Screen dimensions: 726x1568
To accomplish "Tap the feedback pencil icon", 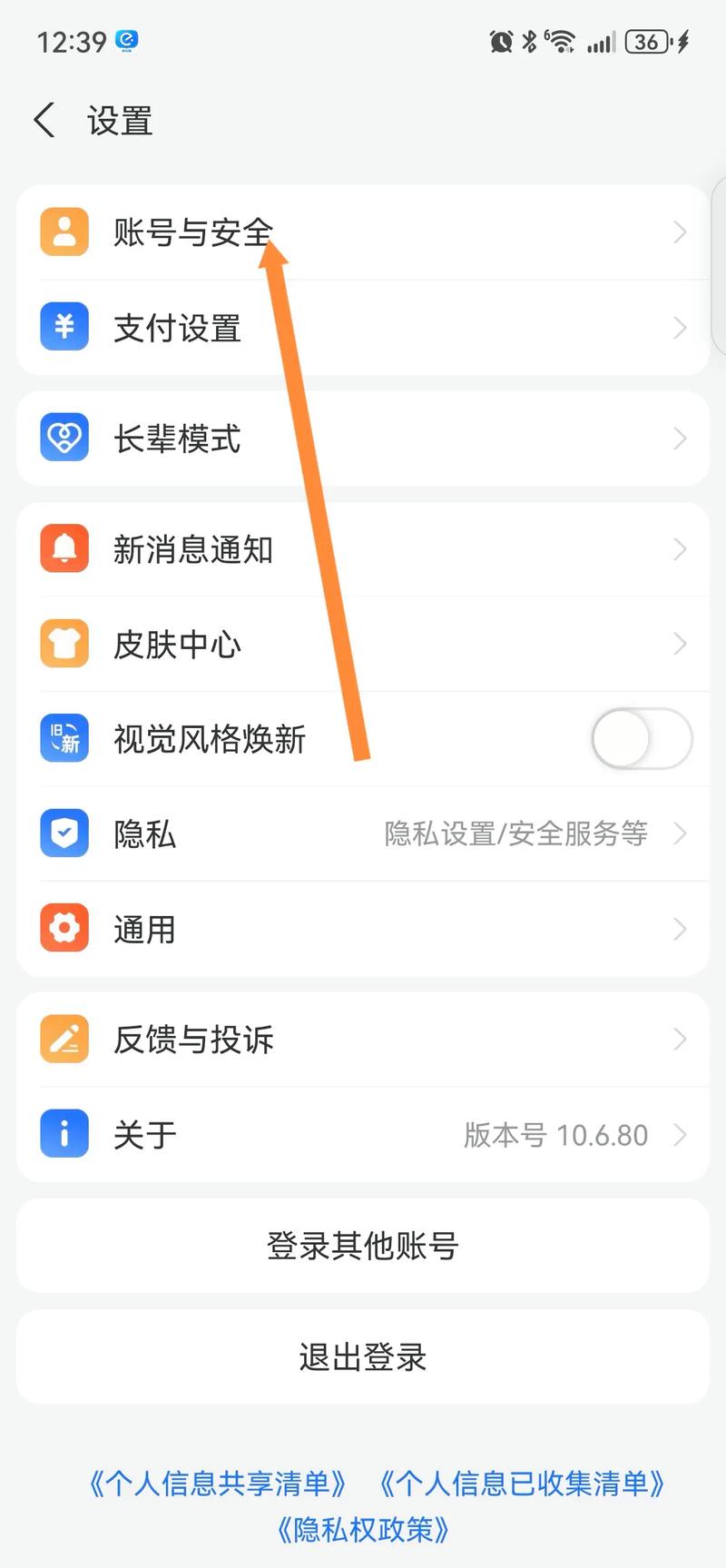I will [64, 1039].
